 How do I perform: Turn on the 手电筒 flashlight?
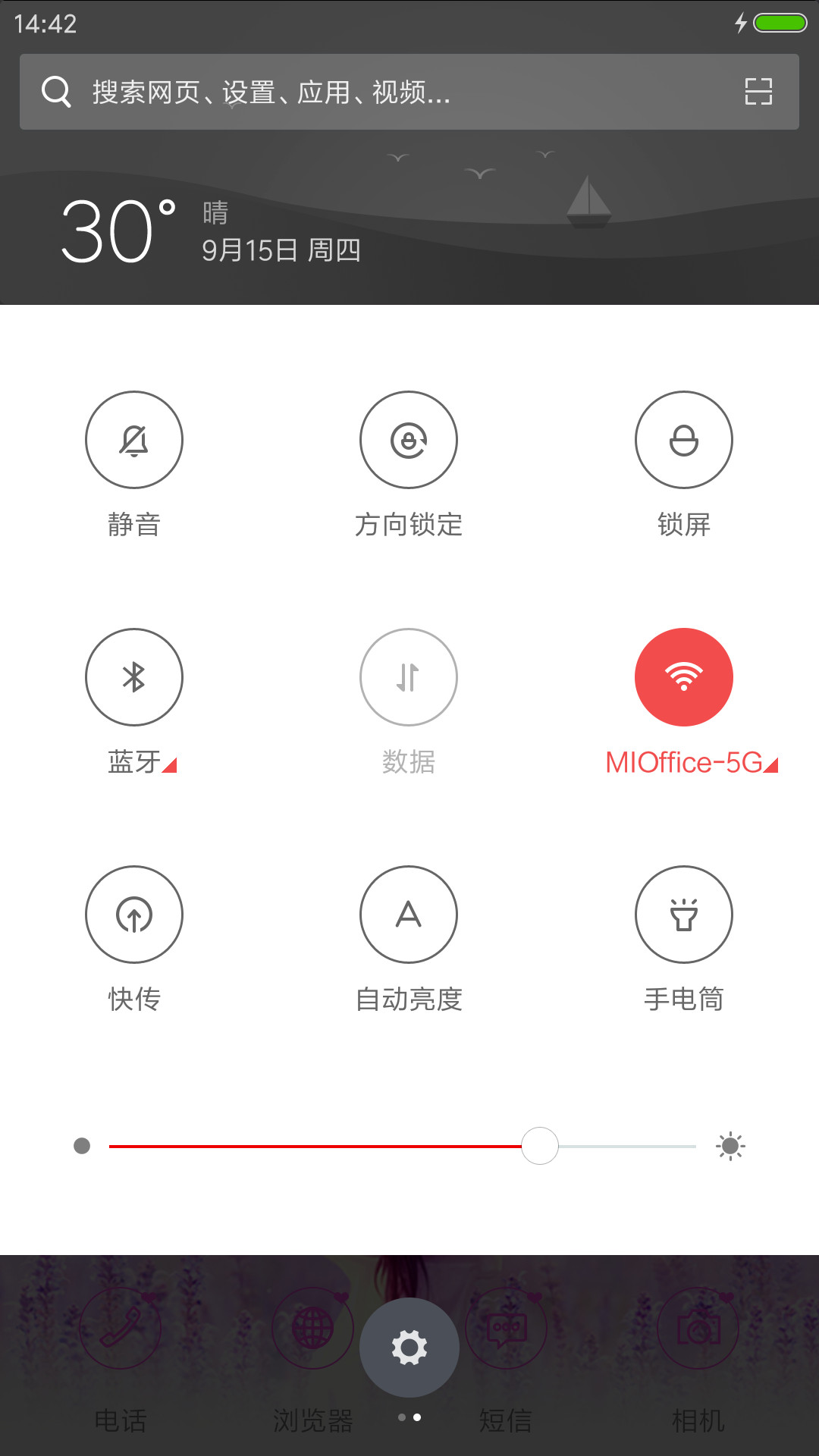pyautogui.click(x=684, y=915)
